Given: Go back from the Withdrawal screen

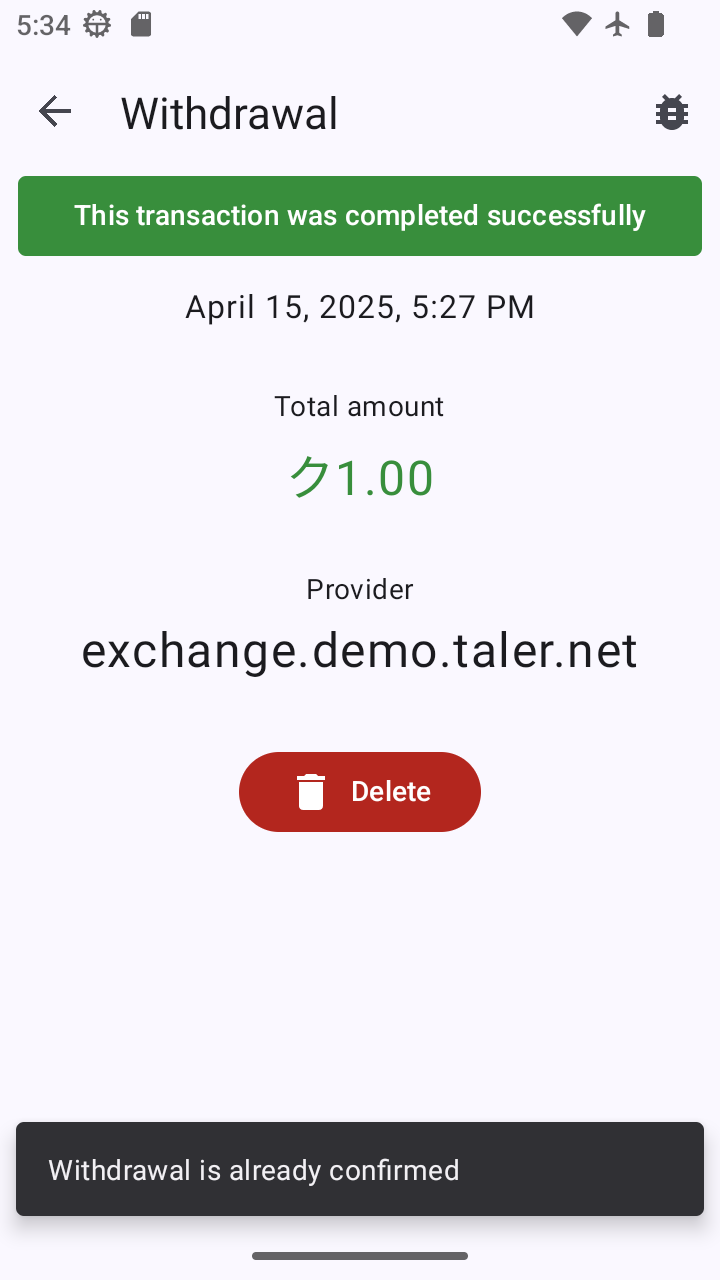Looking at the screenshot, I should coord(55,112).
